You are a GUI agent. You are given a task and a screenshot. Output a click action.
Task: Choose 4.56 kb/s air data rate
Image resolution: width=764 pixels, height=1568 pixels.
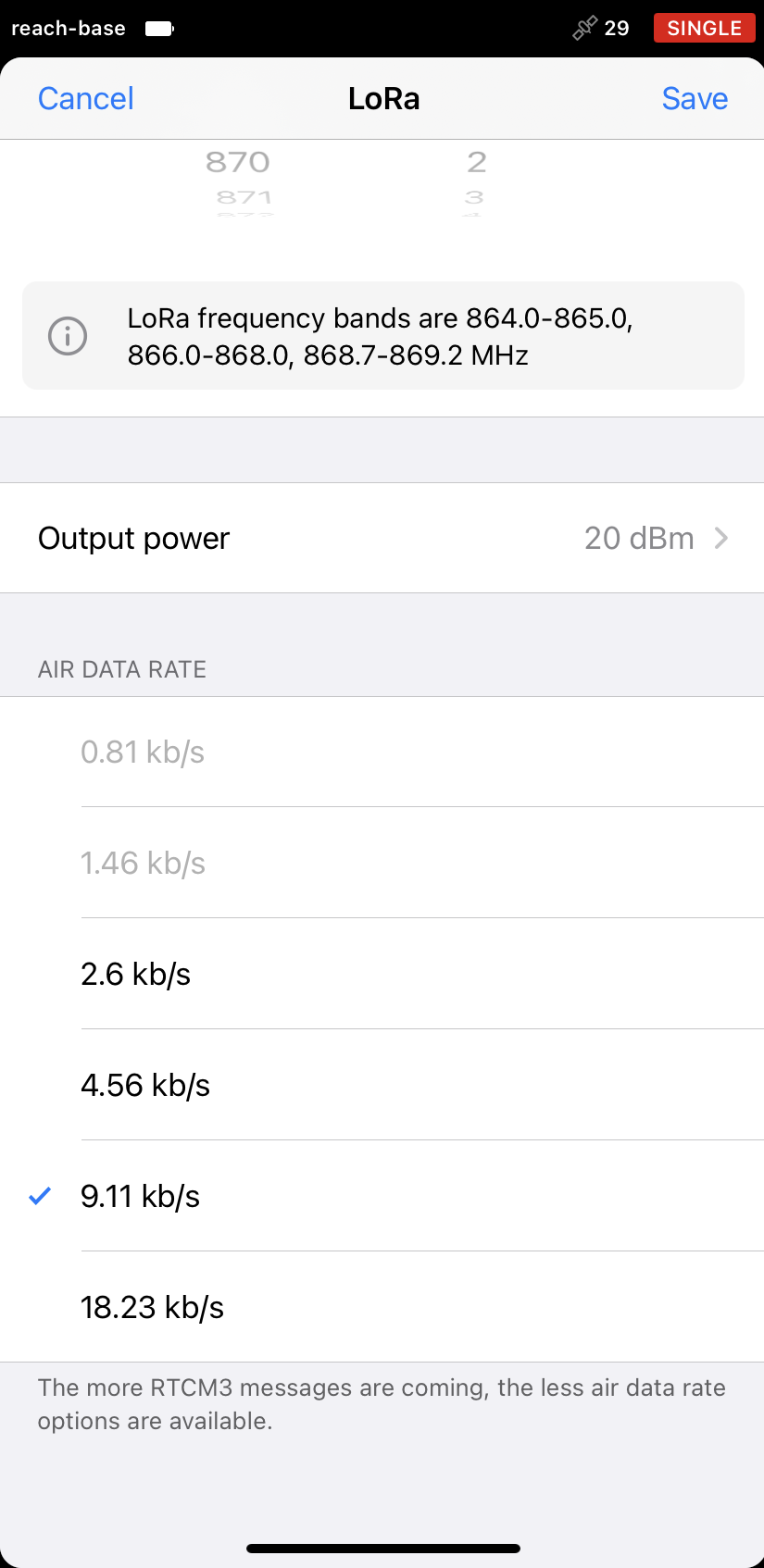(x=382, y=1085)
